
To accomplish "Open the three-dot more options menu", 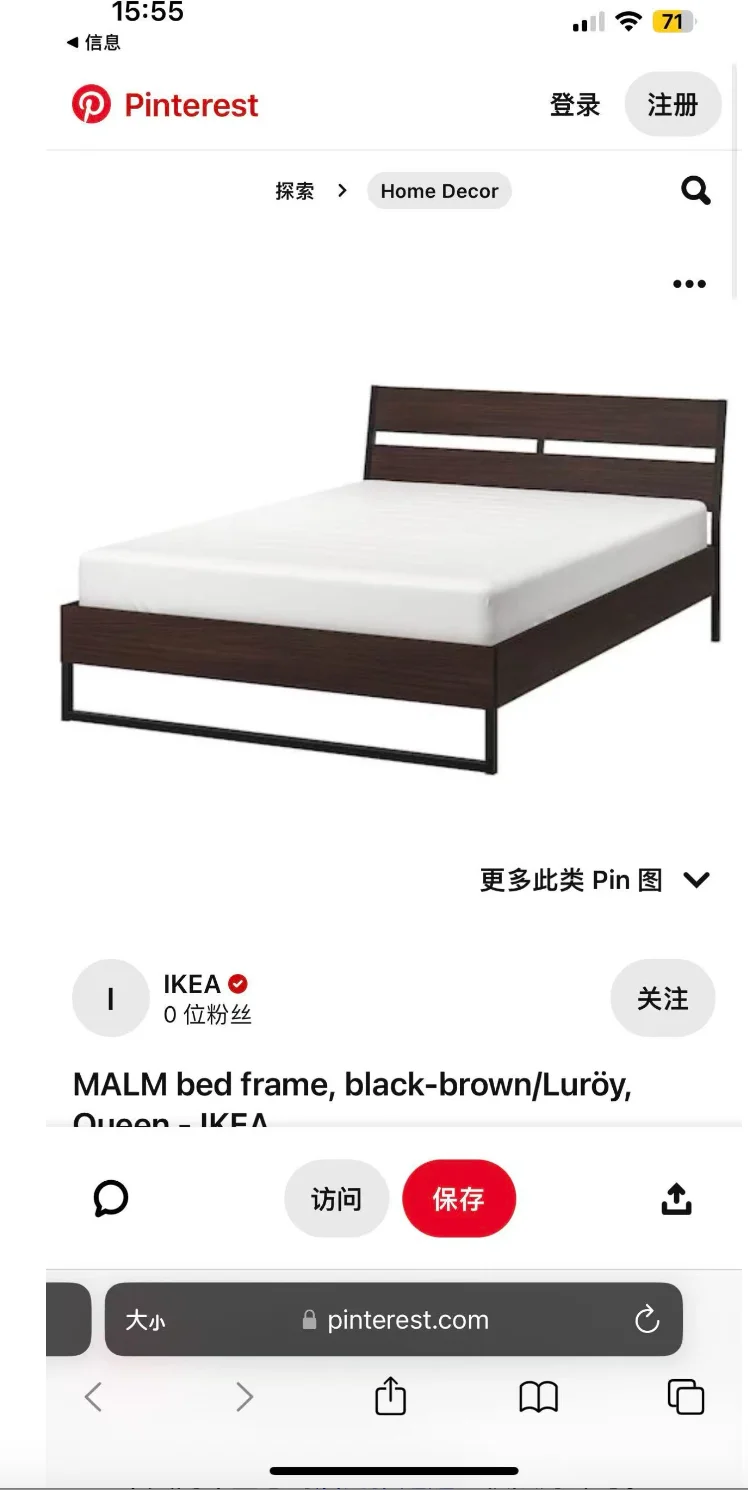I will [689, 285].
